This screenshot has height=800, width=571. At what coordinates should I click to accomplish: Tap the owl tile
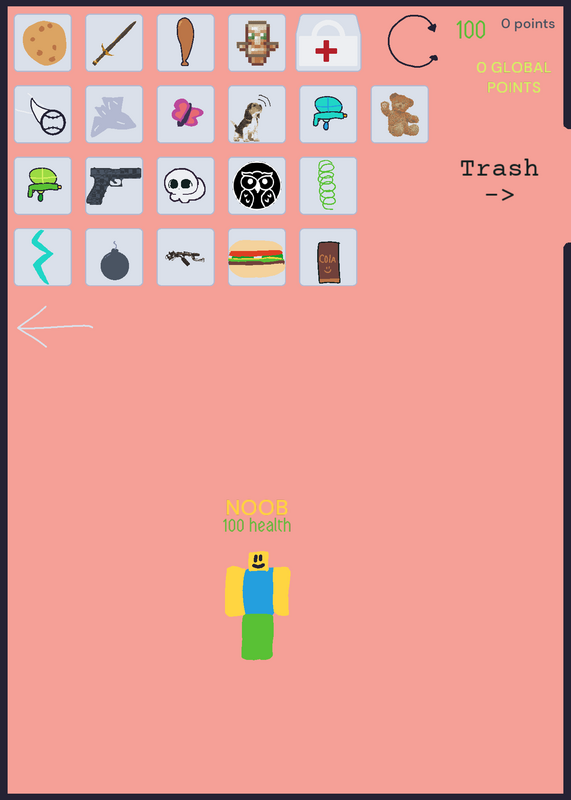coord(257,186)
